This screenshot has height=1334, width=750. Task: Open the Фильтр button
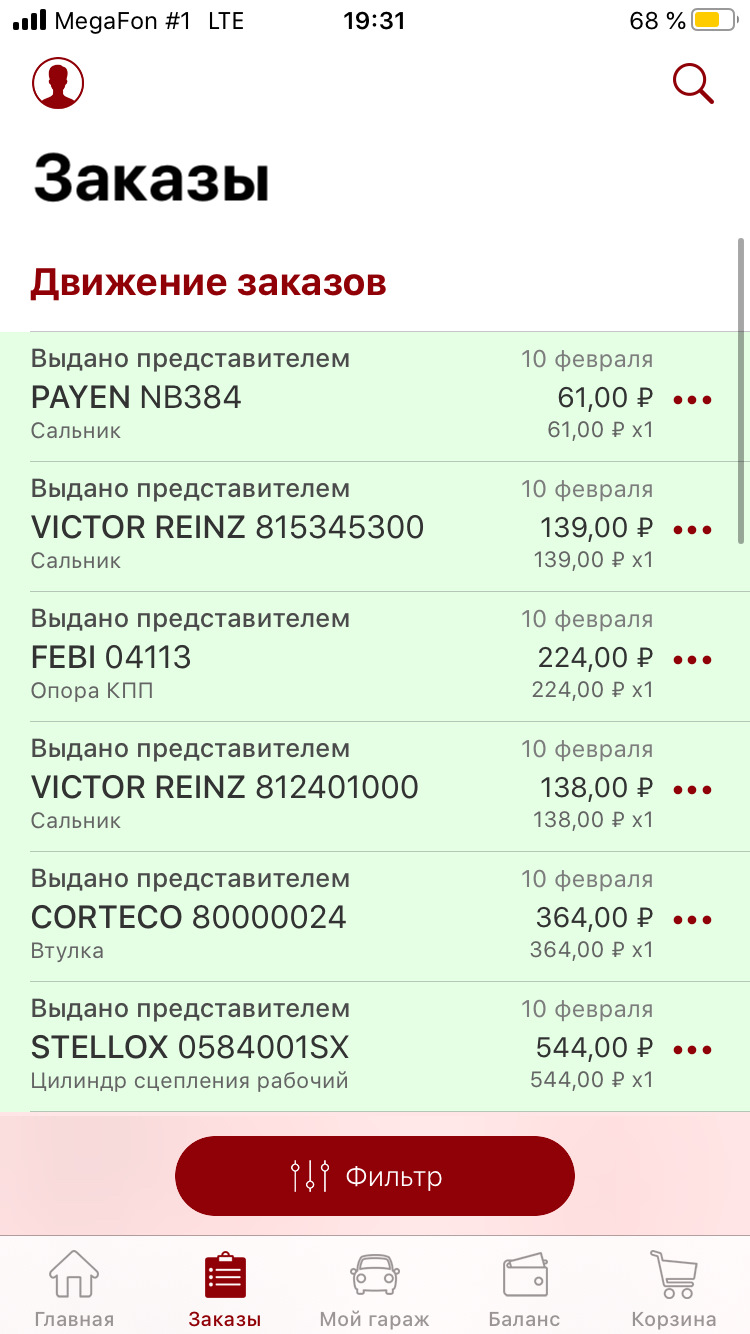pos(375,1176)
